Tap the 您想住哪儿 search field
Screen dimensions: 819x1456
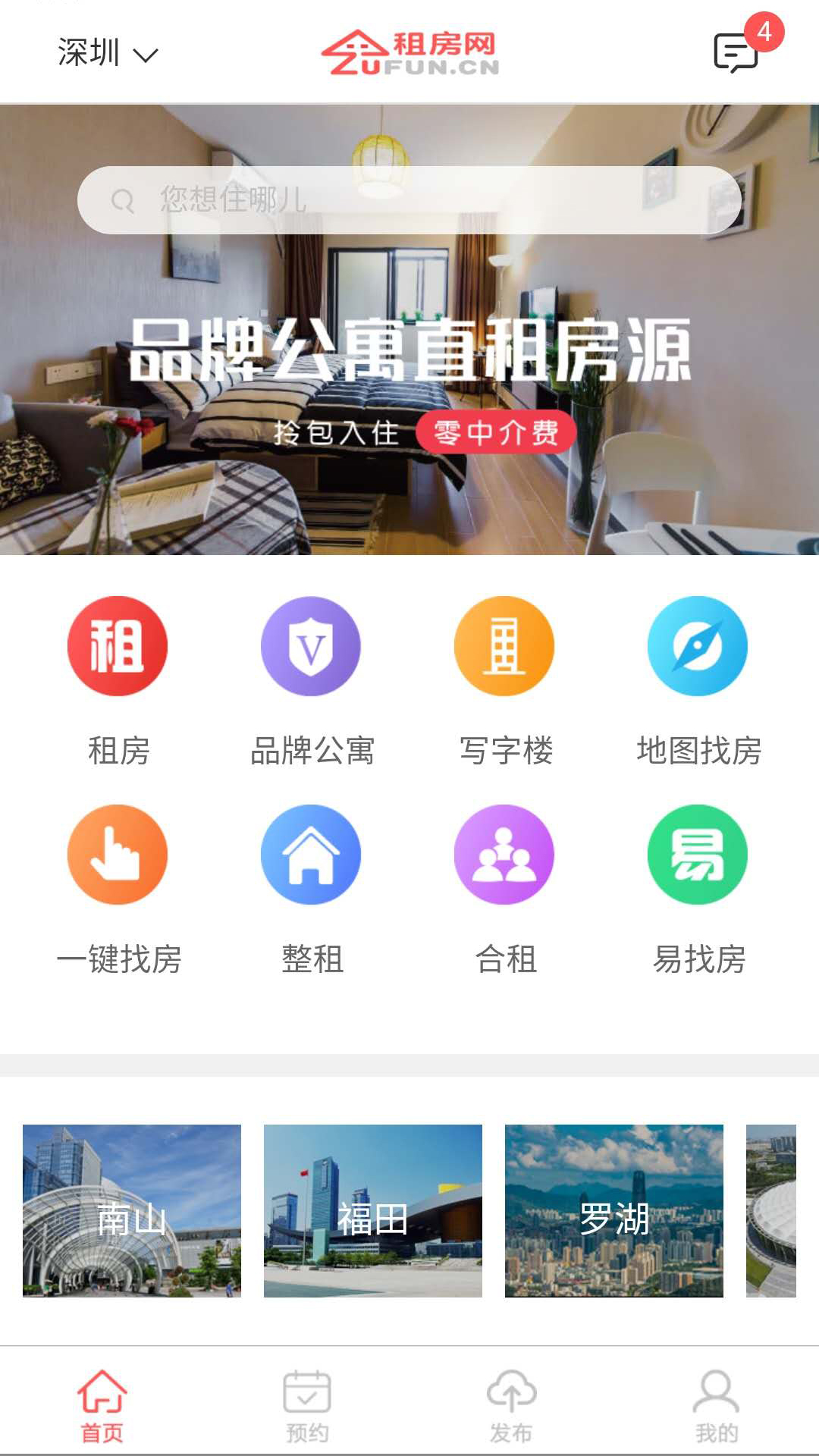pos(409,199)
